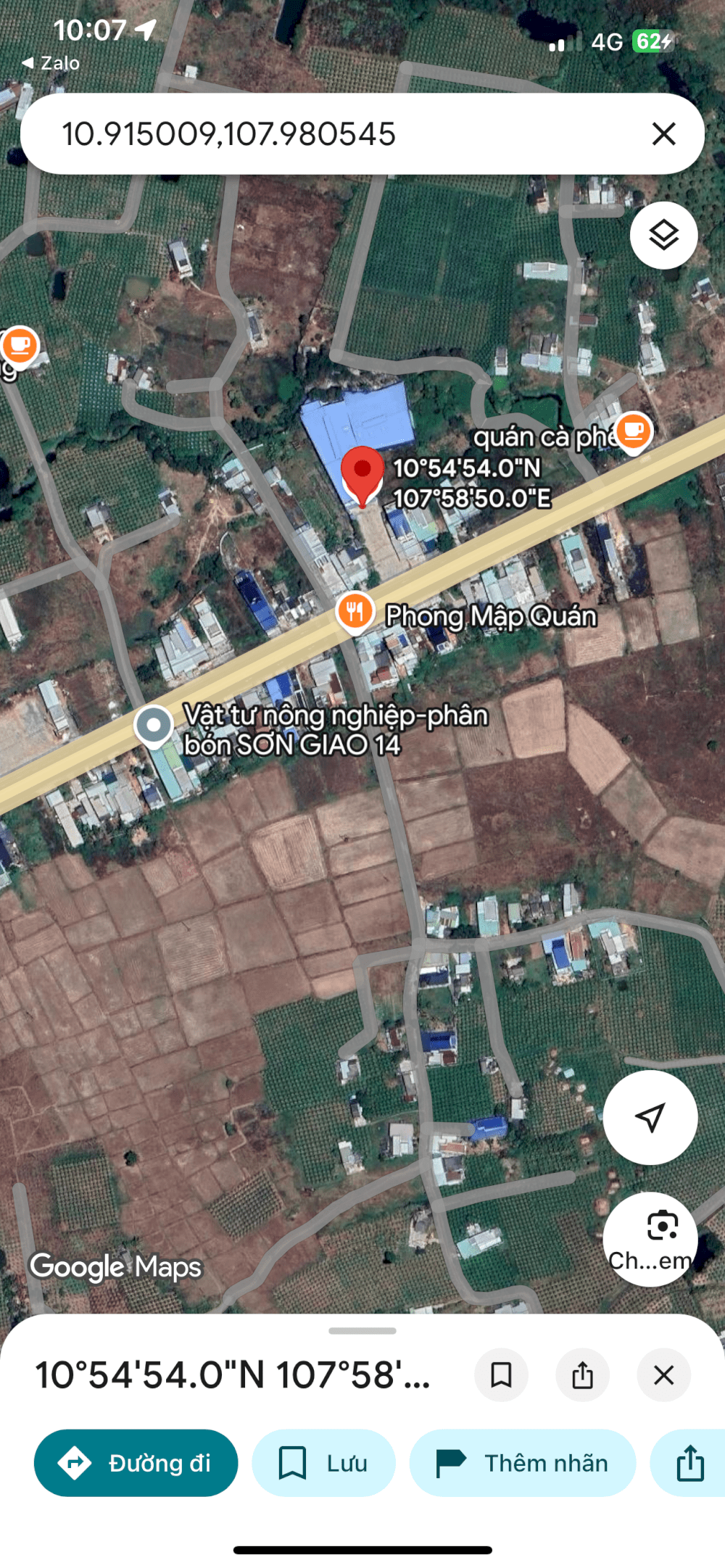Share location via the round header icon
Image resolution: width=725 pixels, height=1568 pixels.
click(x=582, y=1374)
